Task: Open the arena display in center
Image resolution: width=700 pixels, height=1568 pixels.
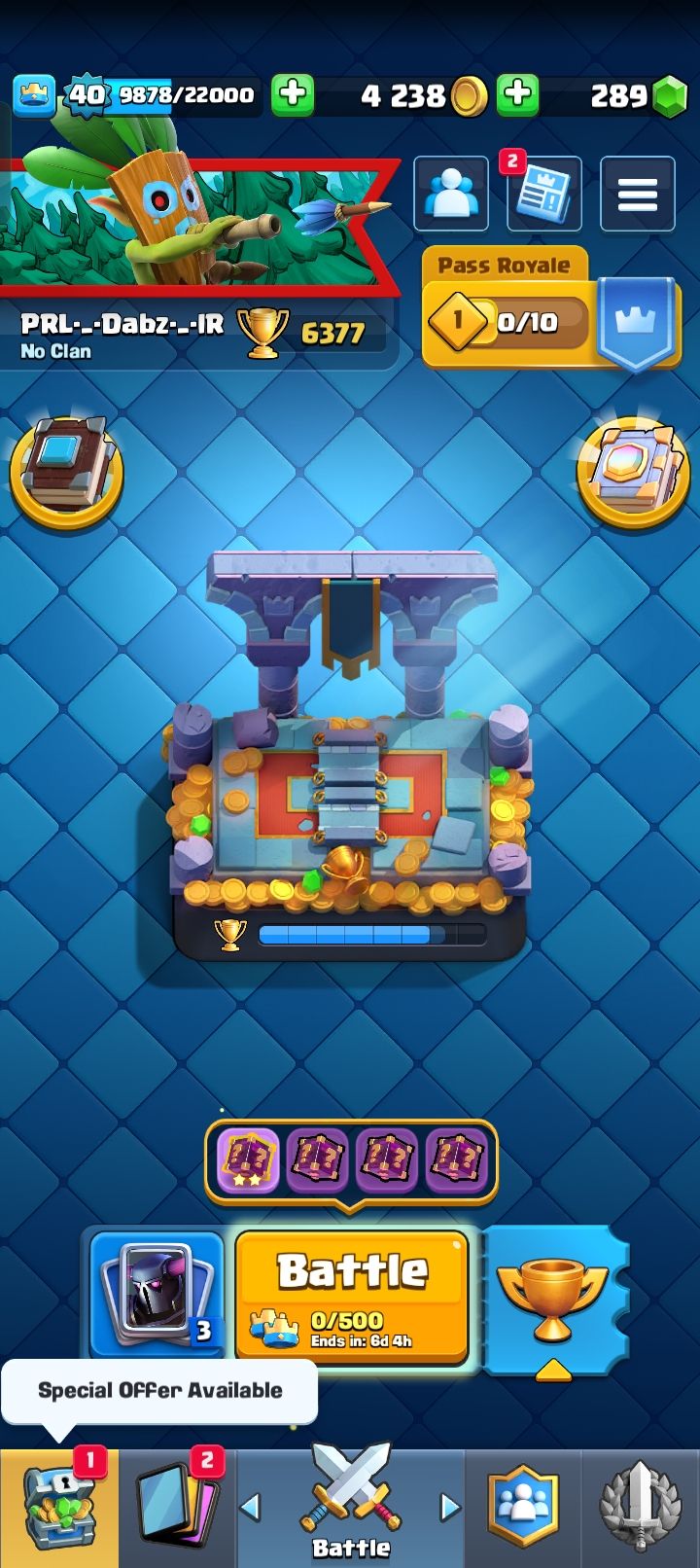Action: [x=350, y=759]
